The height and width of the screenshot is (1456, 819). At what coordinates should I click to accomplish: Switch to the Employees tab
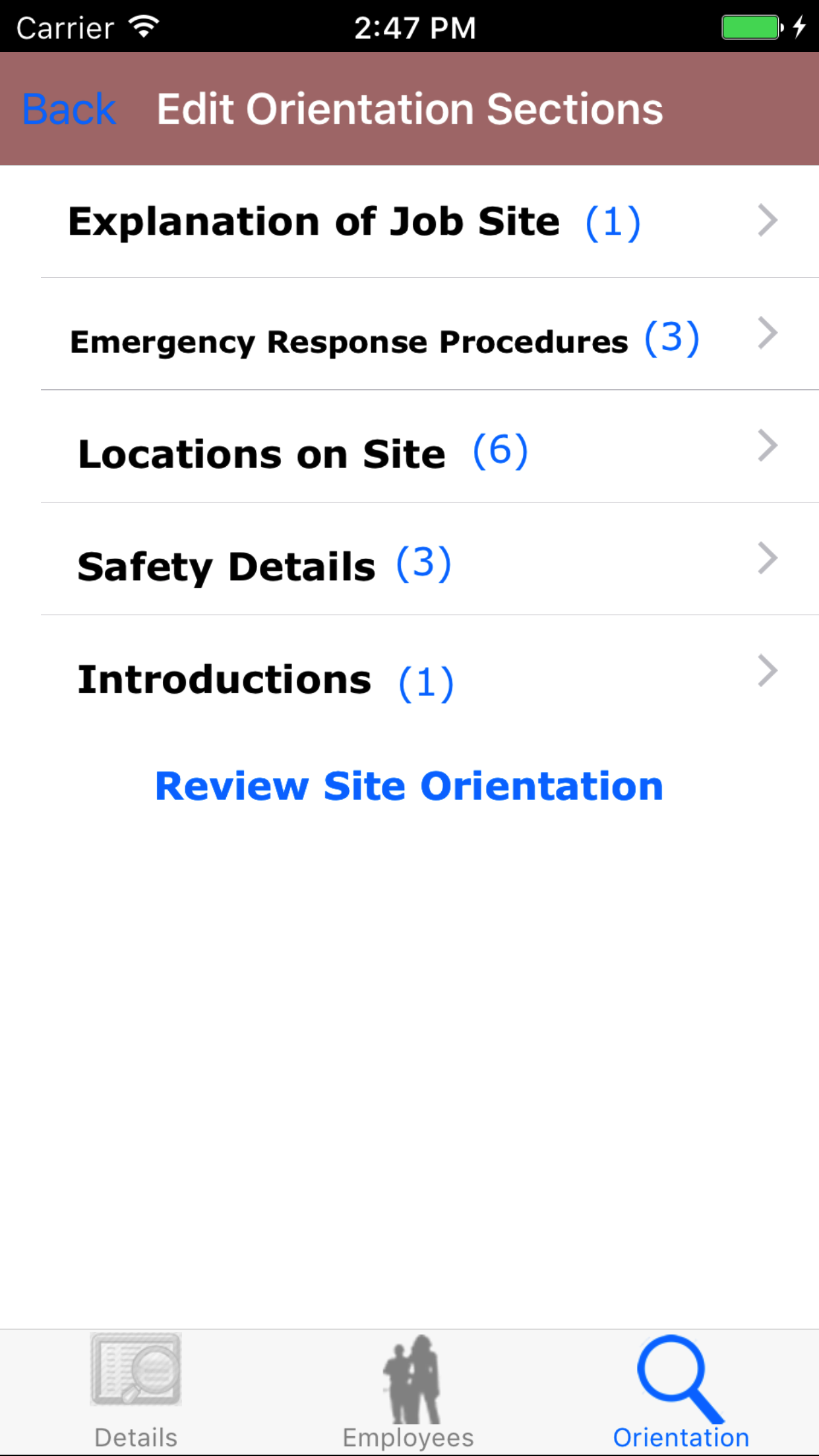pos(409,1393)
